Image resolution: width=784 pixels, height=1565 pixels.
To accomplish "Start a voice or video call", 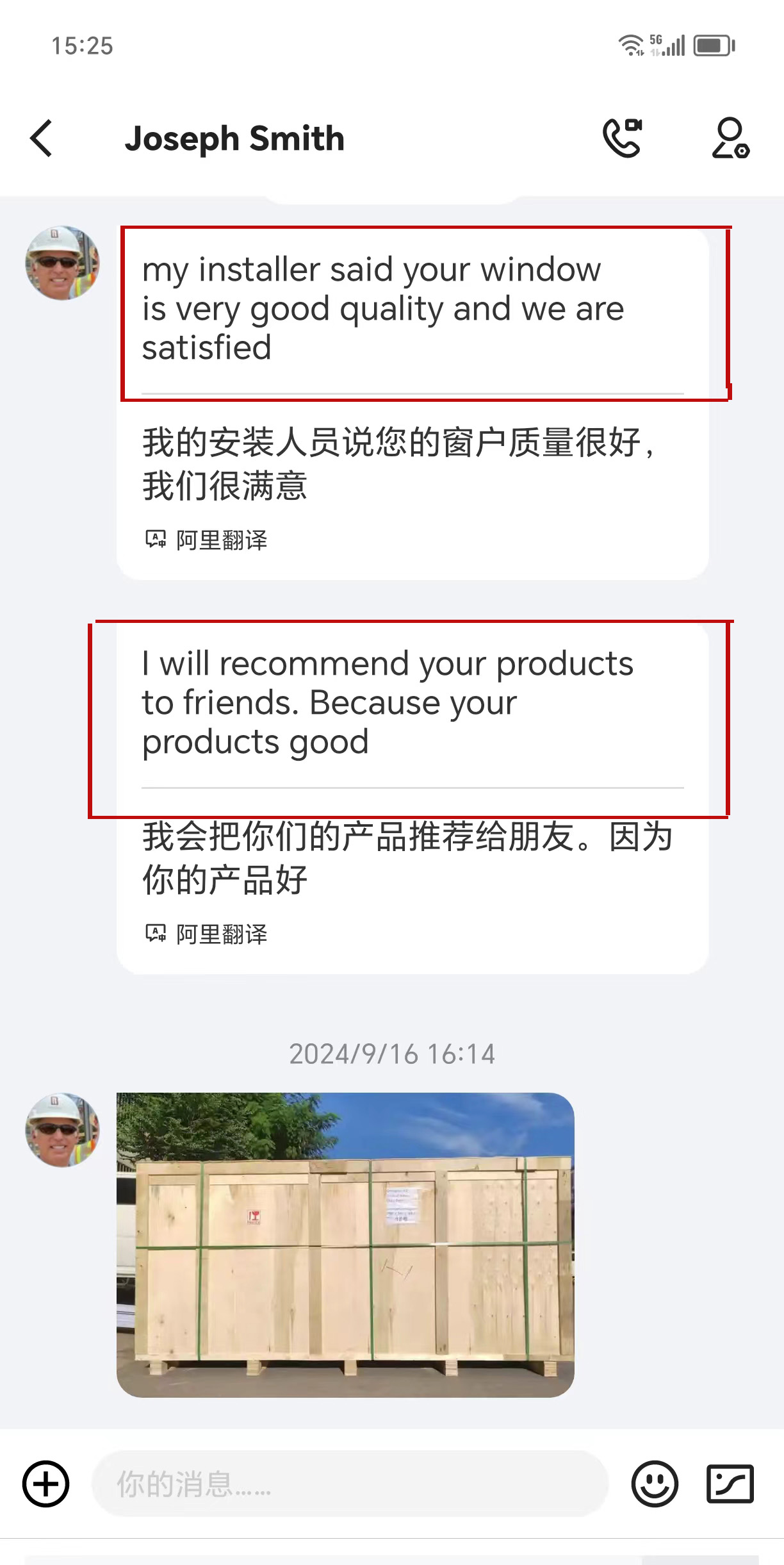I will point(623,138).
